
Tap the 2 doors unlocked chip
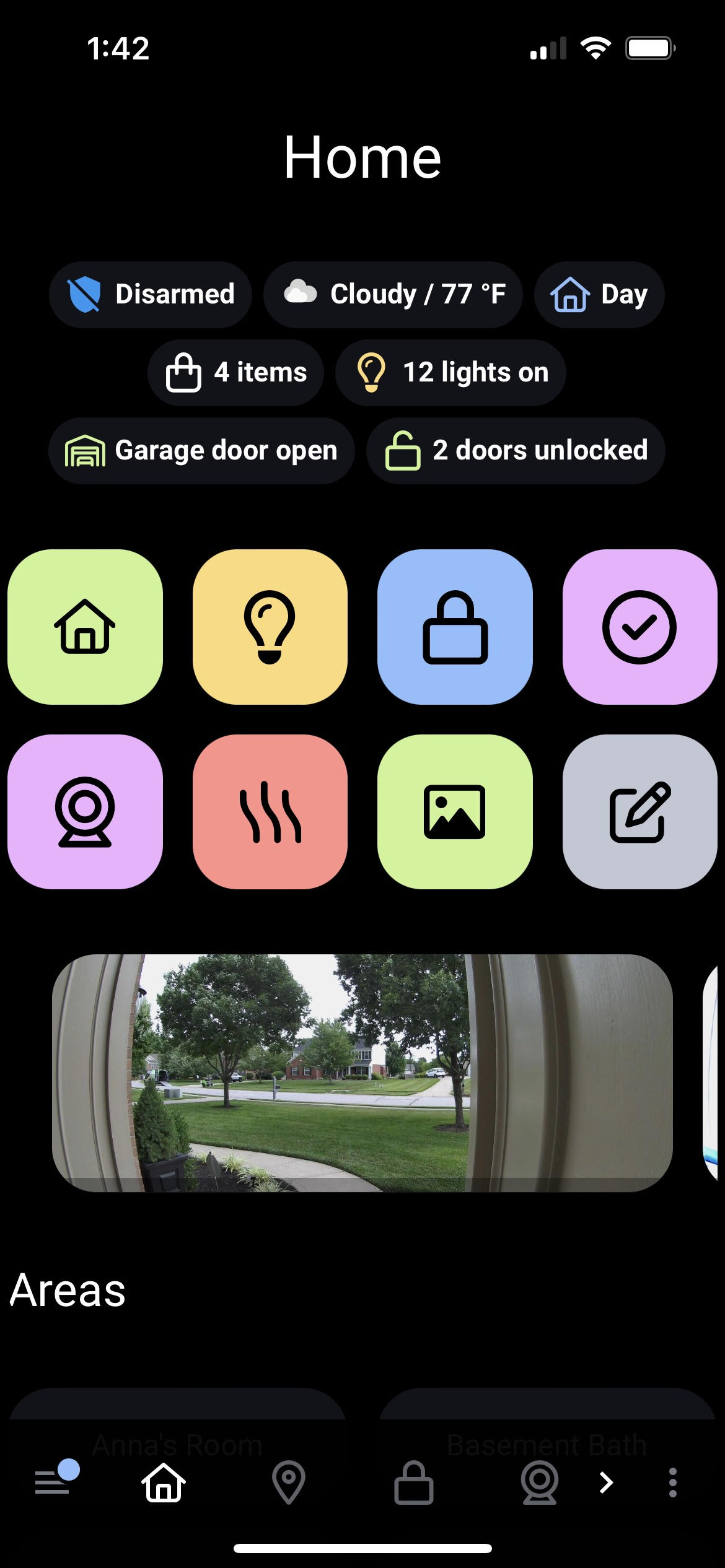point(516,450)
